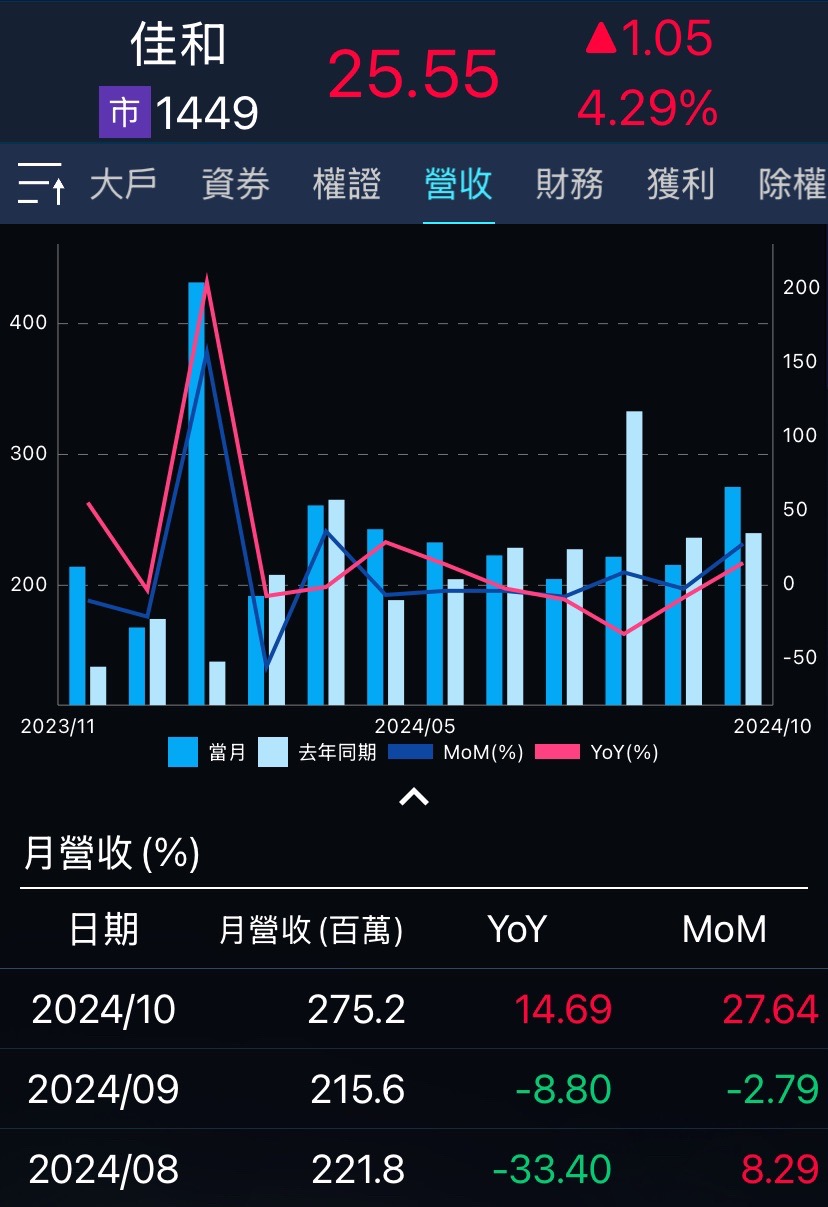
Task: Switch to the 資券 tab
Action: tap(235, 184)
